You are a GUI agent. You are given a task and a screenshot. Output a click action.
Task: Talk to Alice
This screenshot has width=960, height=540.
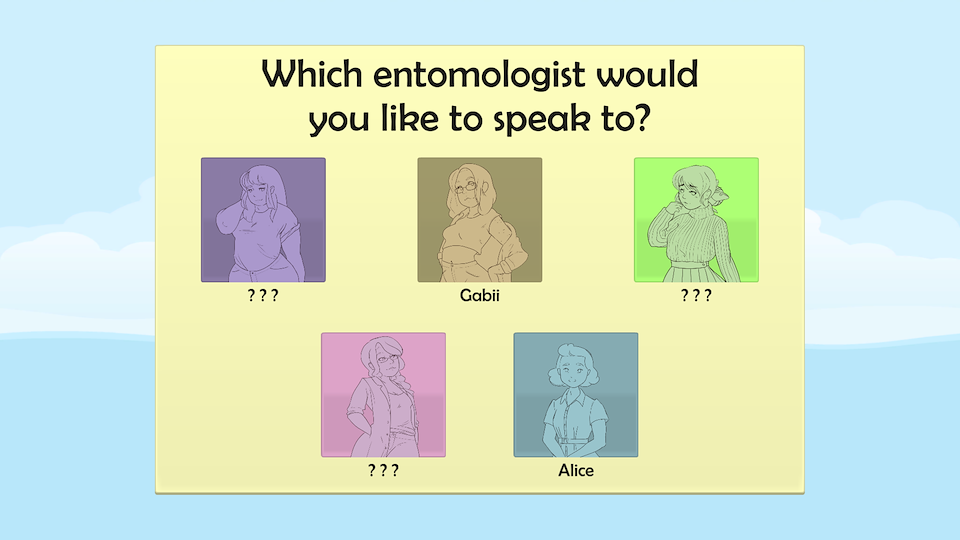pyautogui.click(x=575, y=394)
